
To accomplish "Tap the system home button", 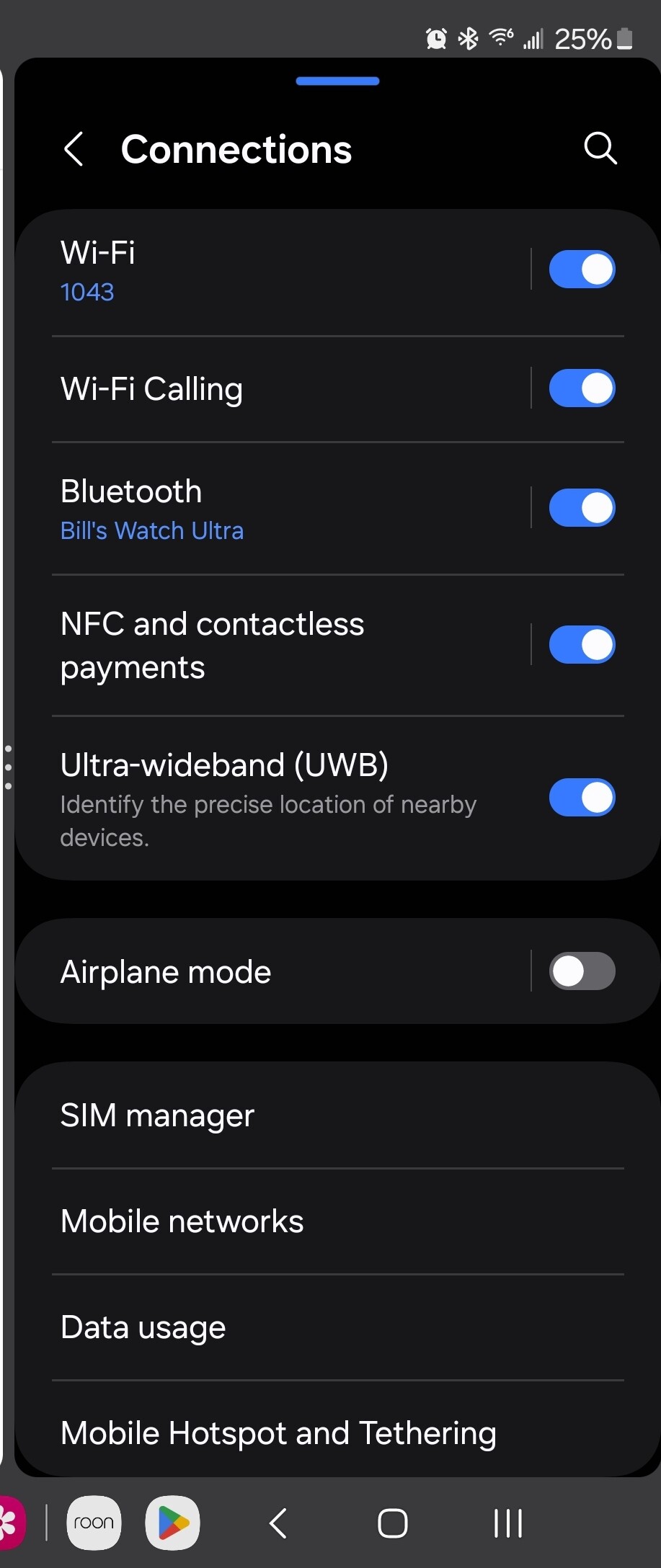I will point(393,1523).
